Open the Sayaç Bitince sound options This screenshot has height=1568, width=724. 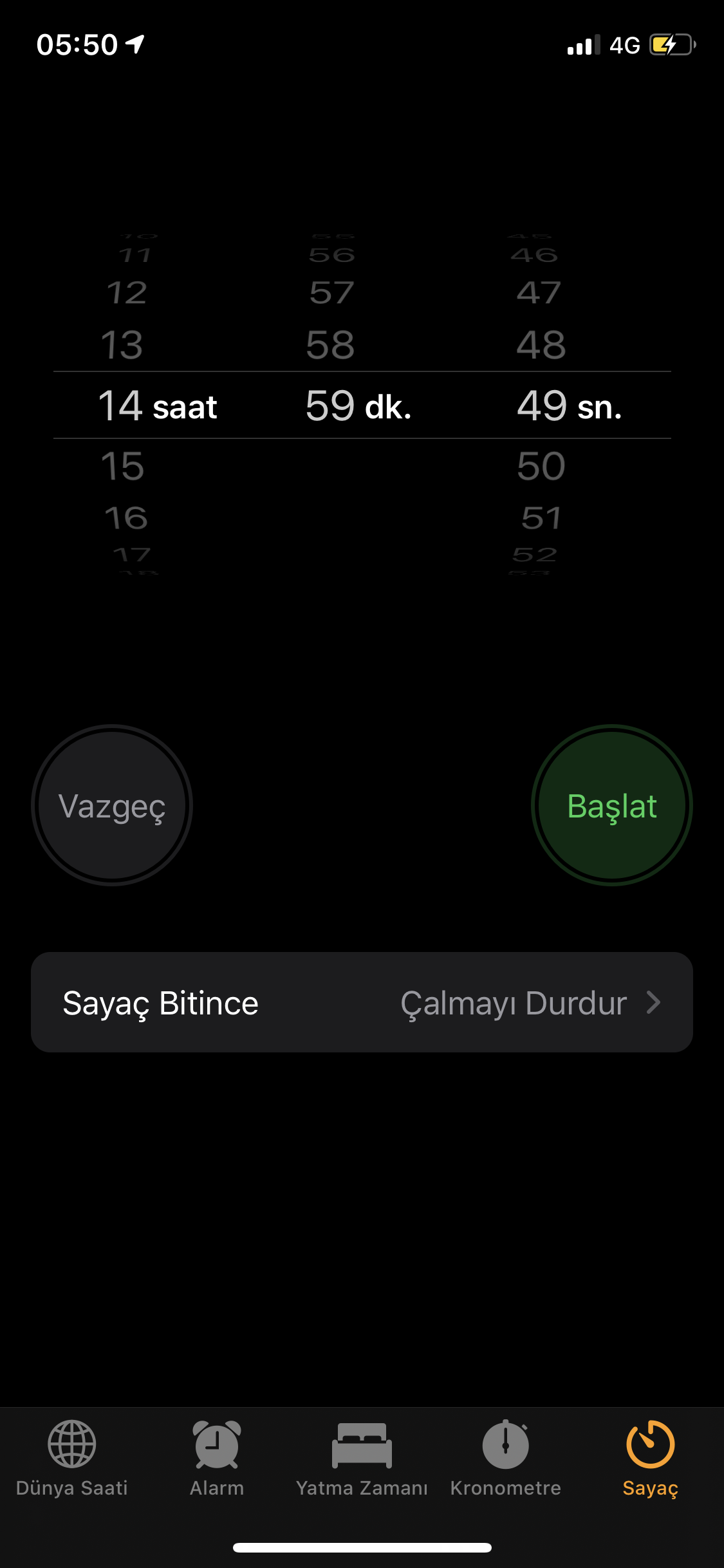362,1002
